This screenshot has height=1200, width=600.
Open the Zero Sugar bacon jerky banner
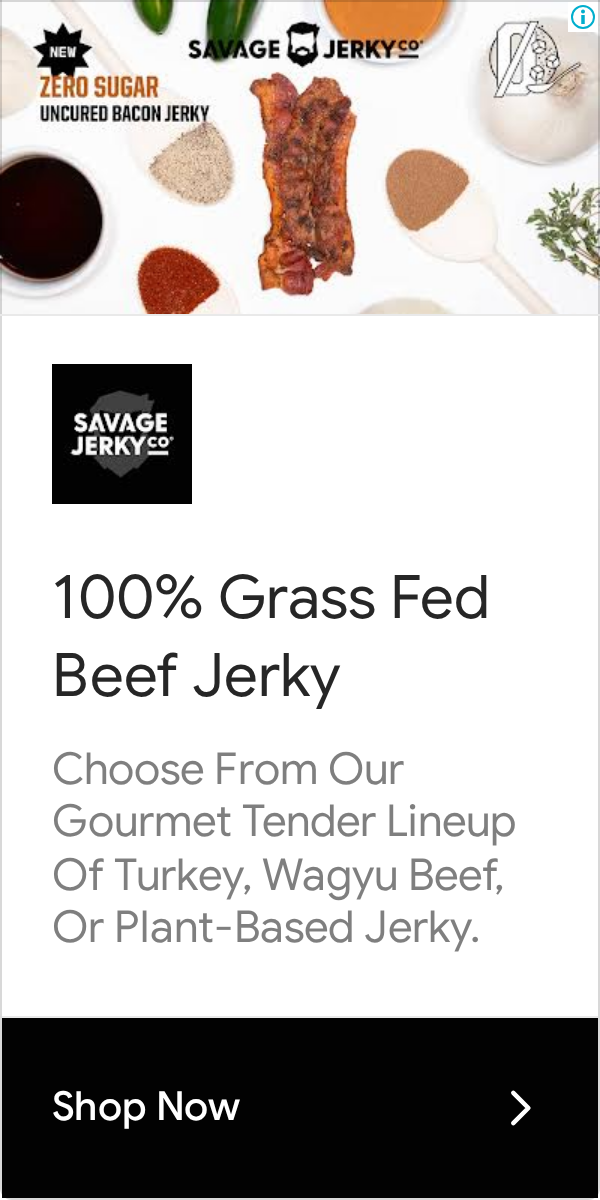click(x=300, y=157)
